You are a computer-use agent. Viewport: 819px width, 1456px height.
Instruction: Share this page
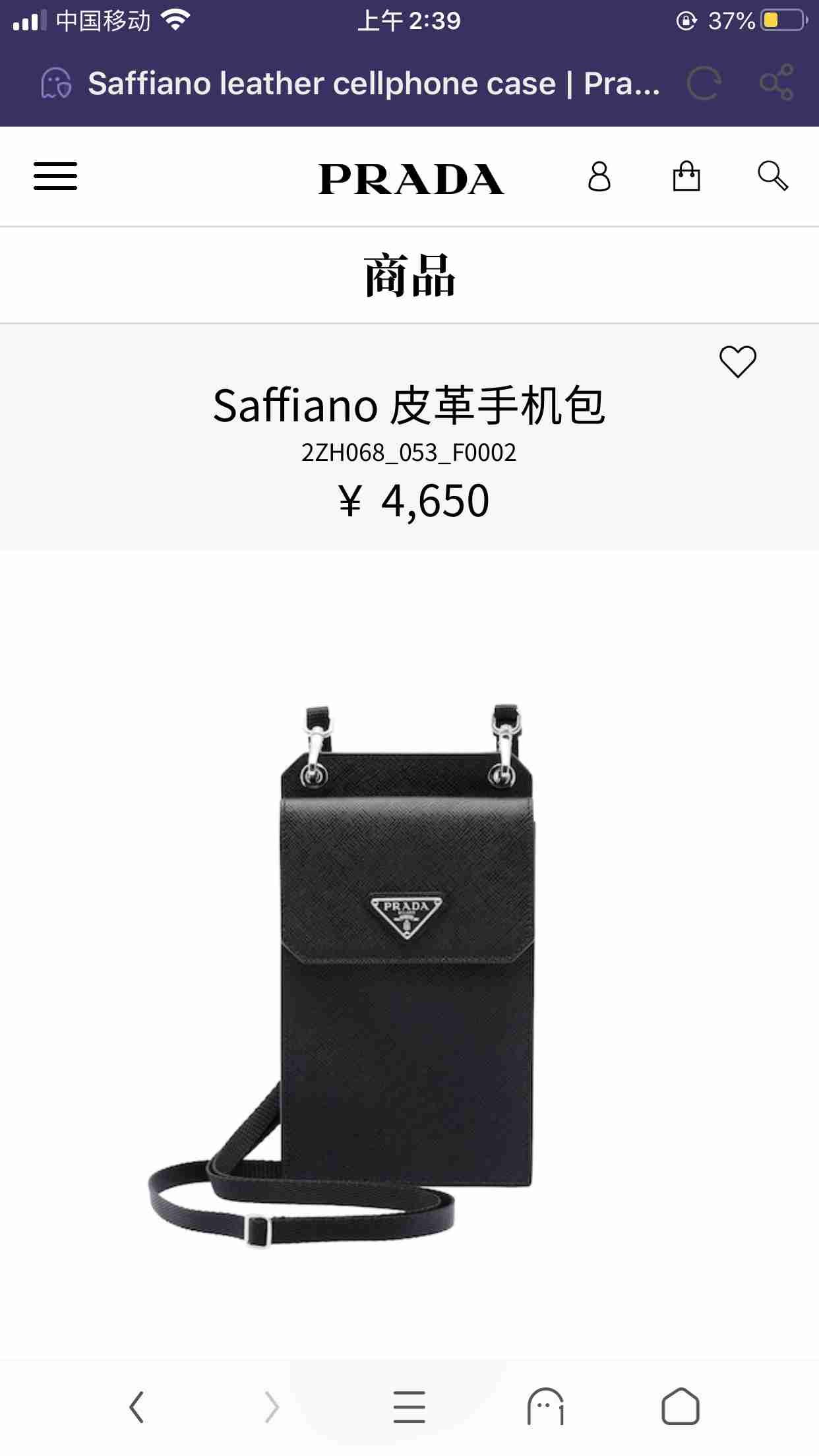coord(777,83)
